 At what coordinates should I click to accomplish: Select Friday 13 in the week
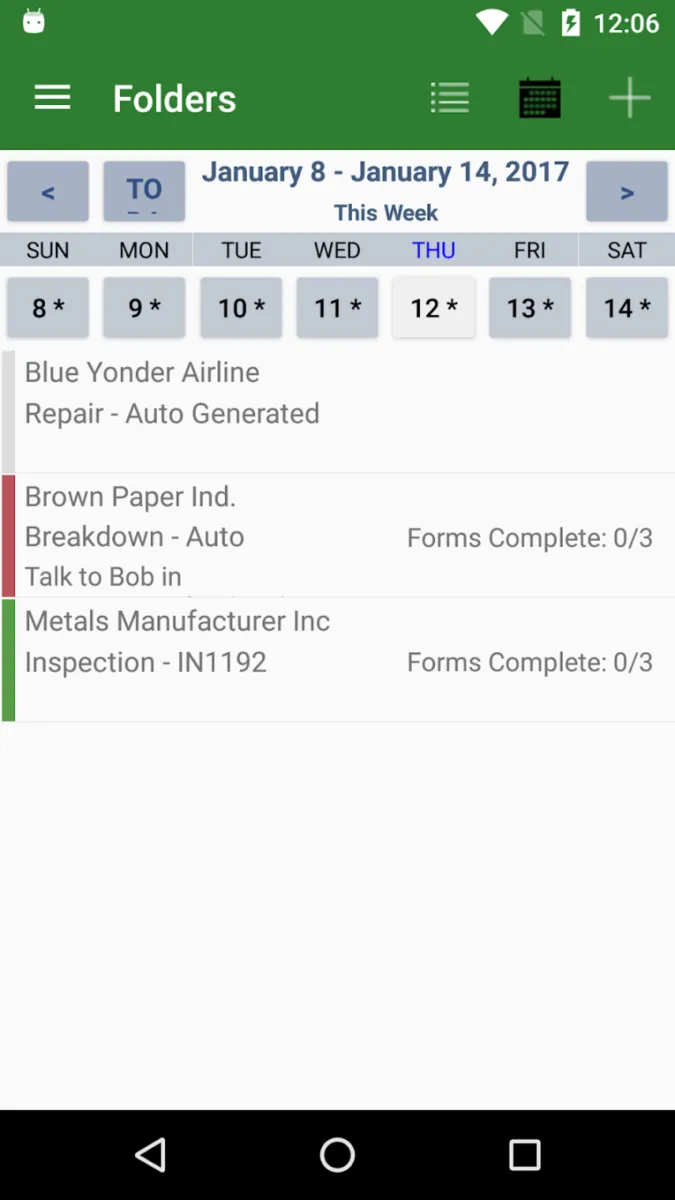(530, 308)
